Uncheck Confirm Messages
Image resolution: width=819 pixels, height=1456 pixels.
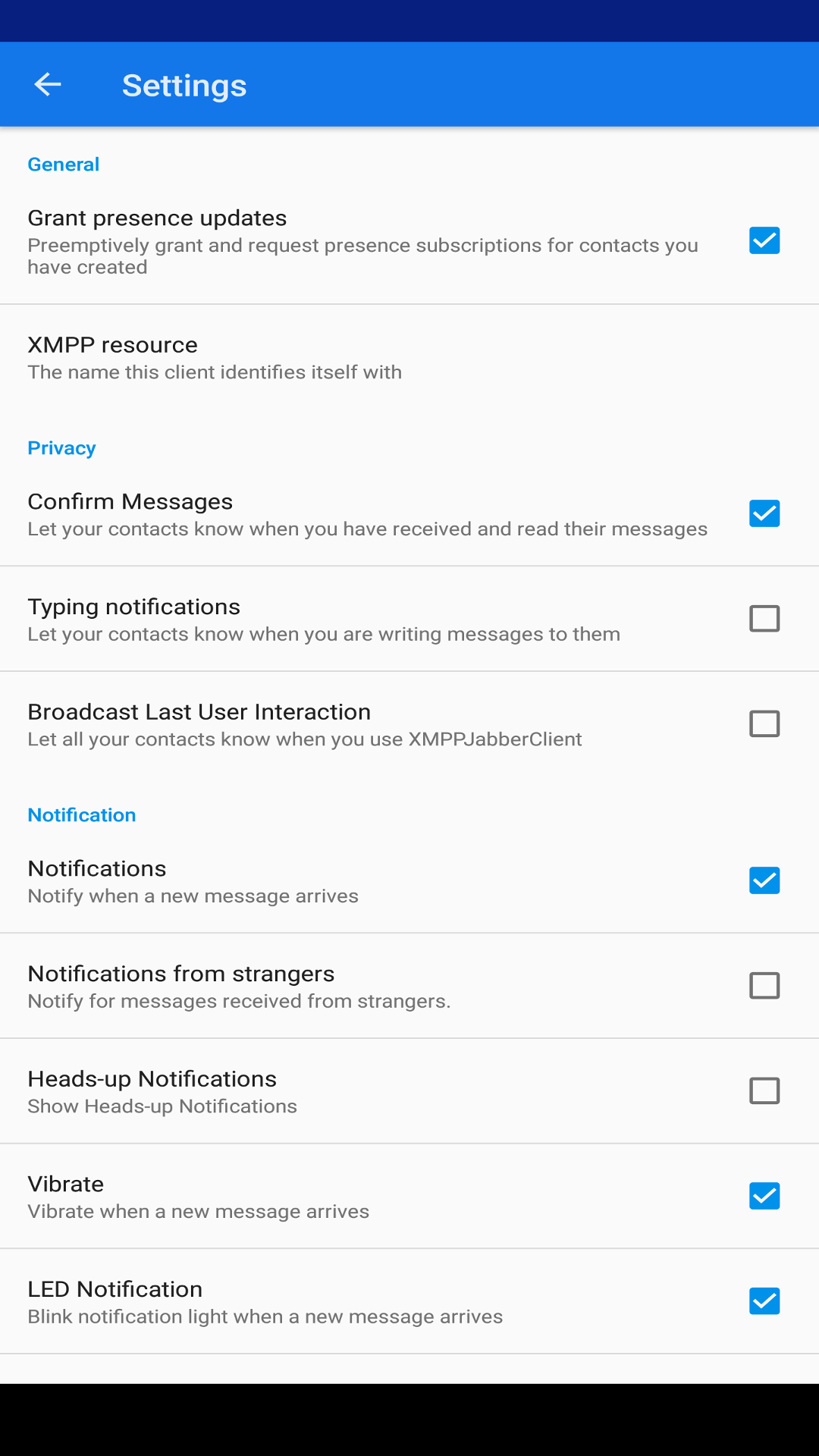coord(764,513)
